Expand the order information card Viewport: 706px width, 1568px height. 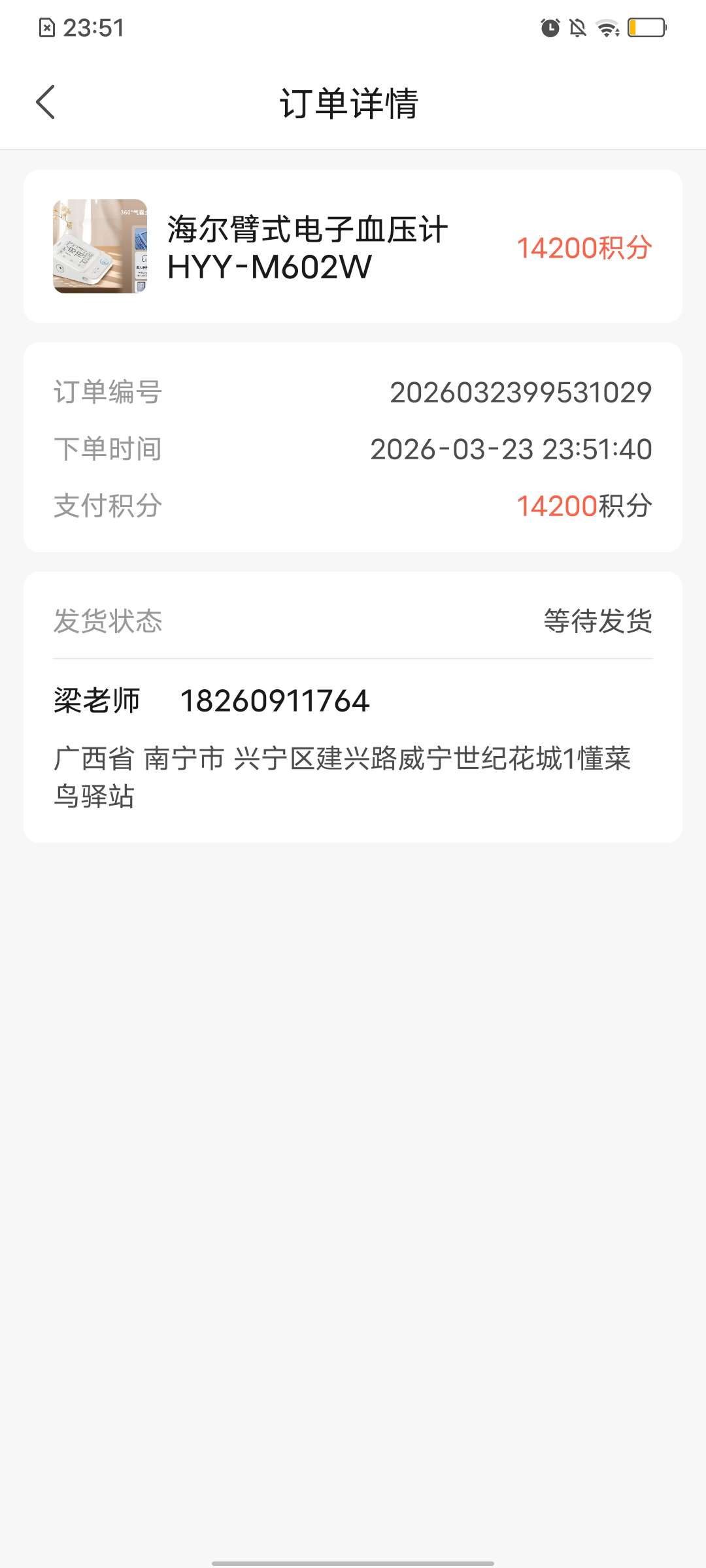tap(353, 448)
